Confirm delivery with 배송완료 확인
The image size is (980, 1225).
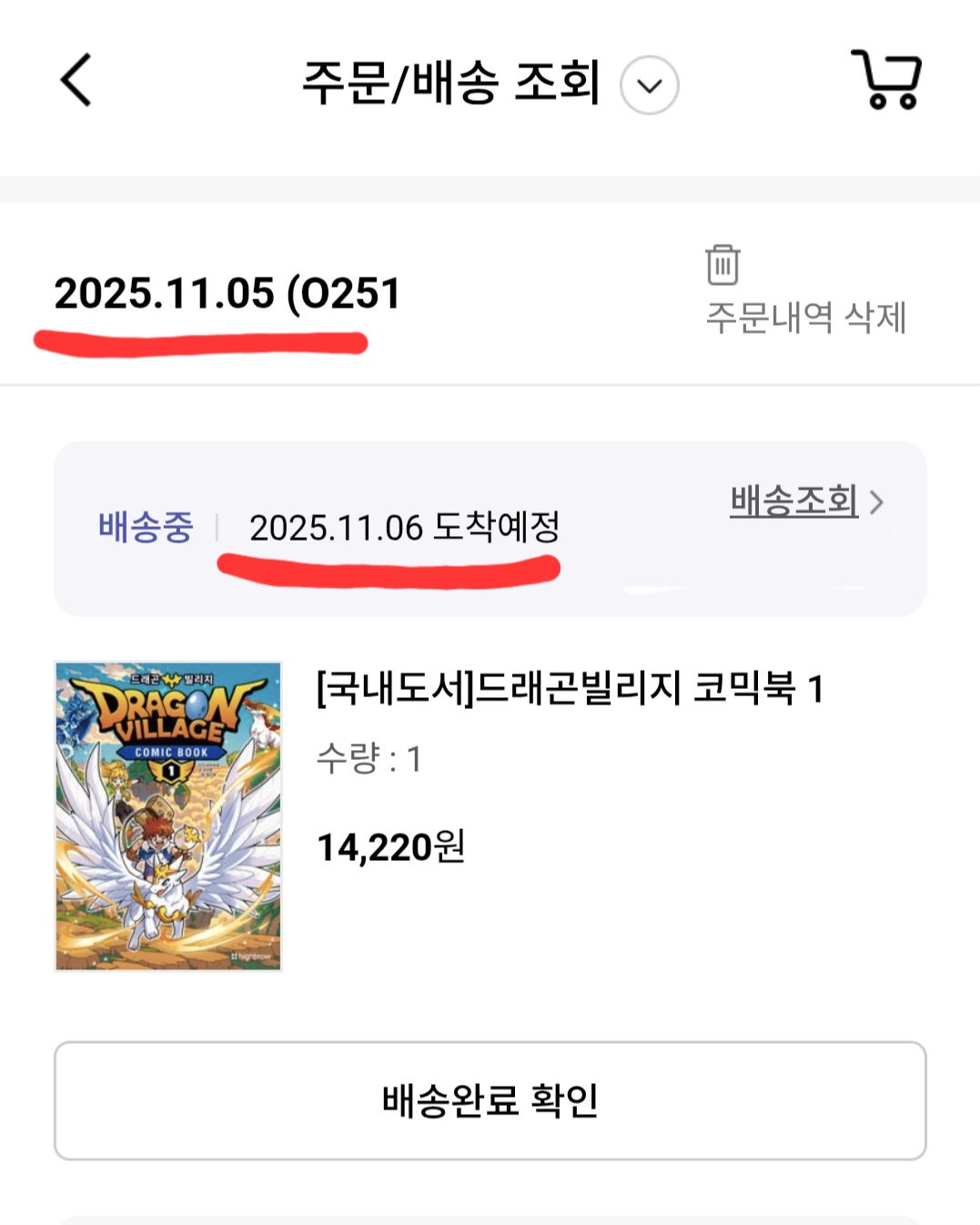(x=490, y=1100)
